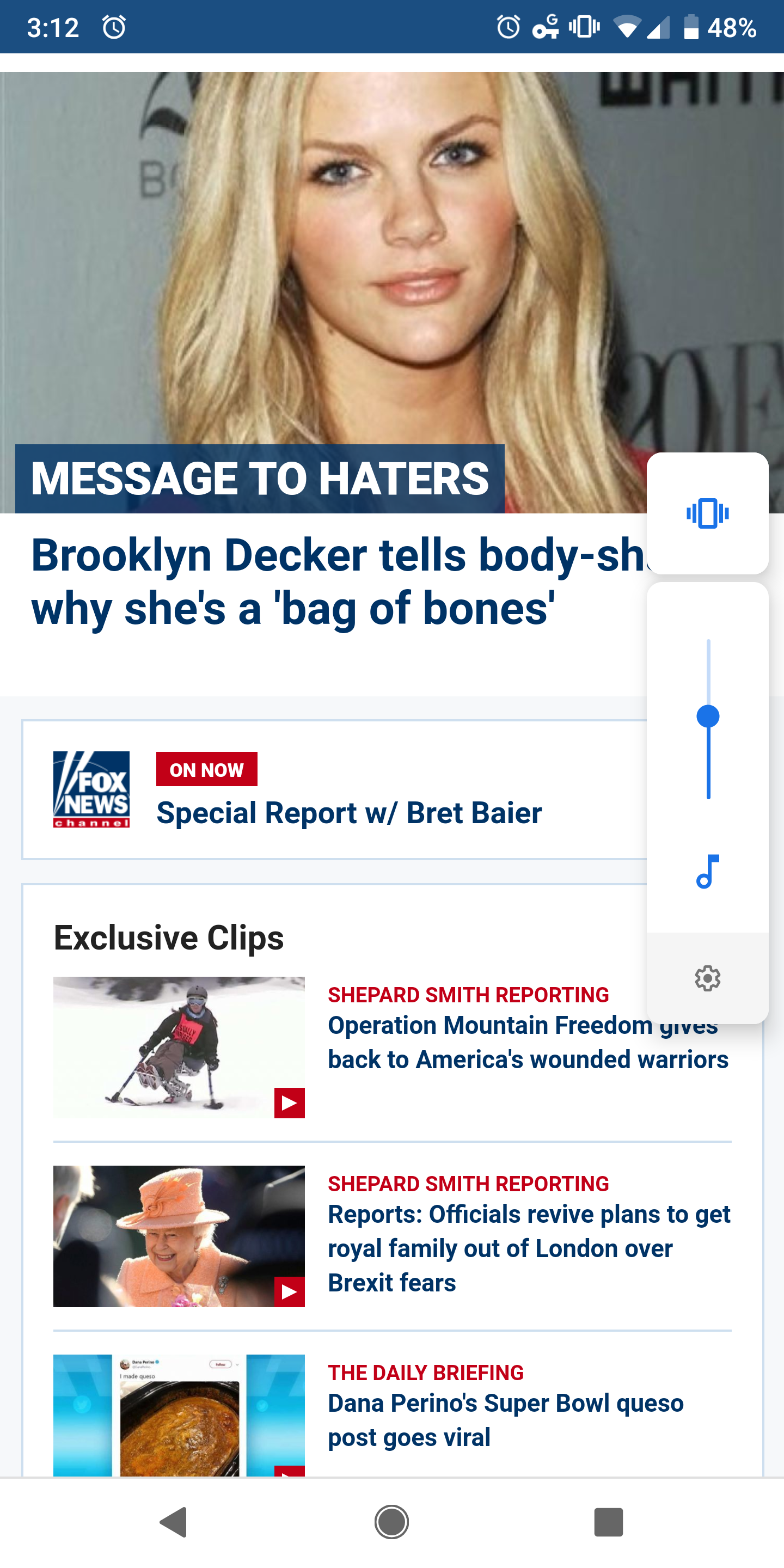Tap the vibrate ringer mode icon

click(707, 513)
